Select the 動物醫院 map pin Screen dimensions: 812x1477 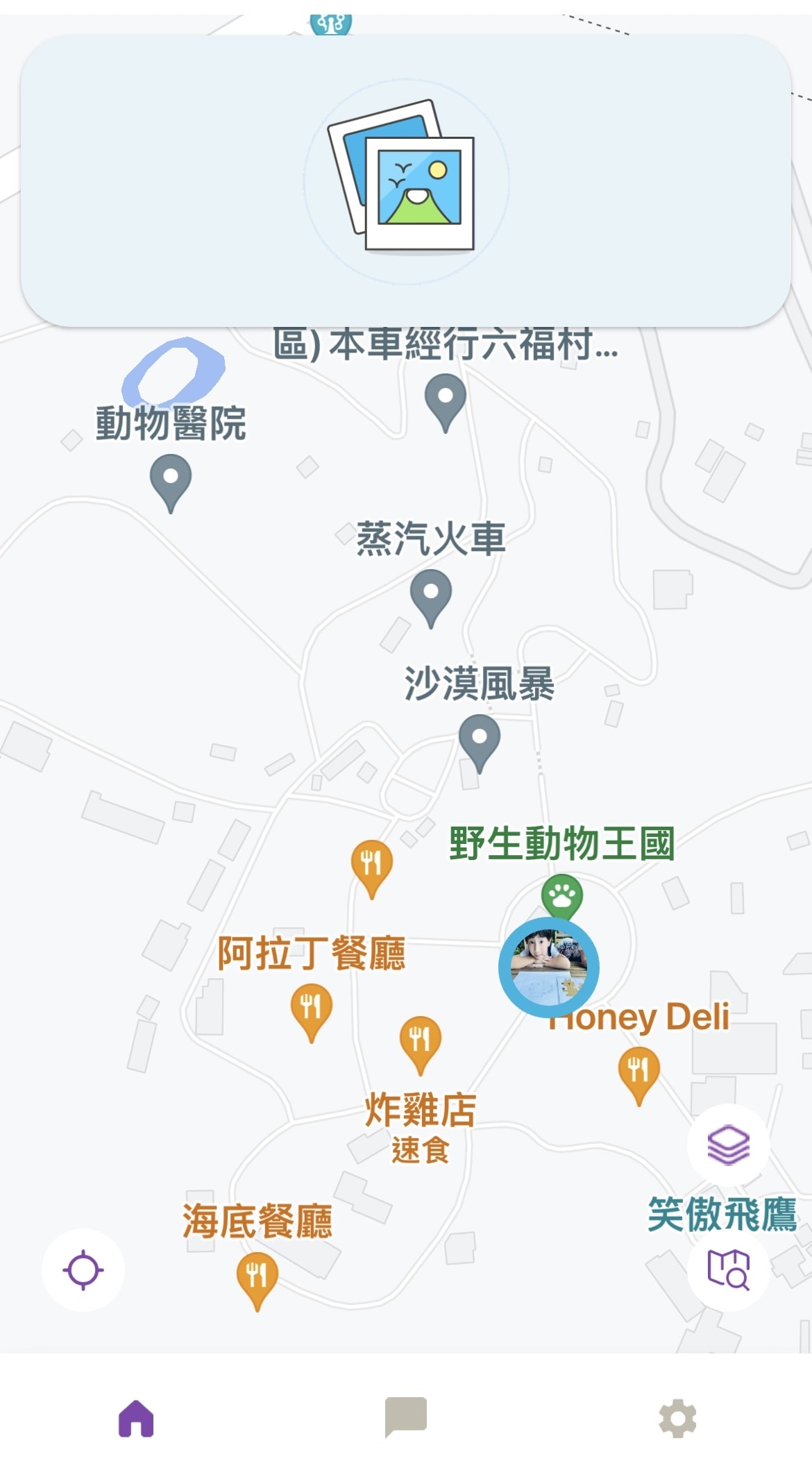(171, 480)
